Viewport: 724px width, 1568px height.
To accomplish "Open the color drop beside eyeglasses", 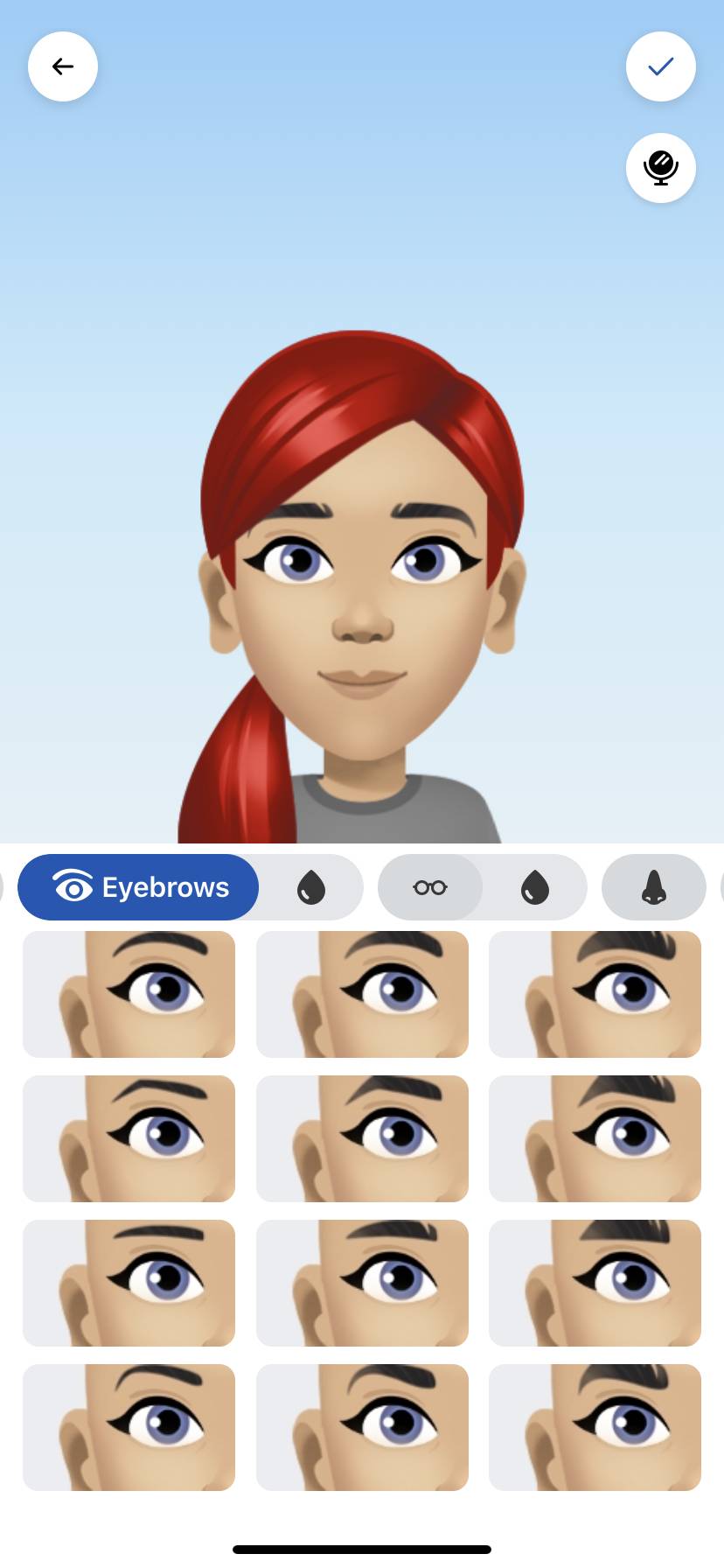I will (535, 887).
